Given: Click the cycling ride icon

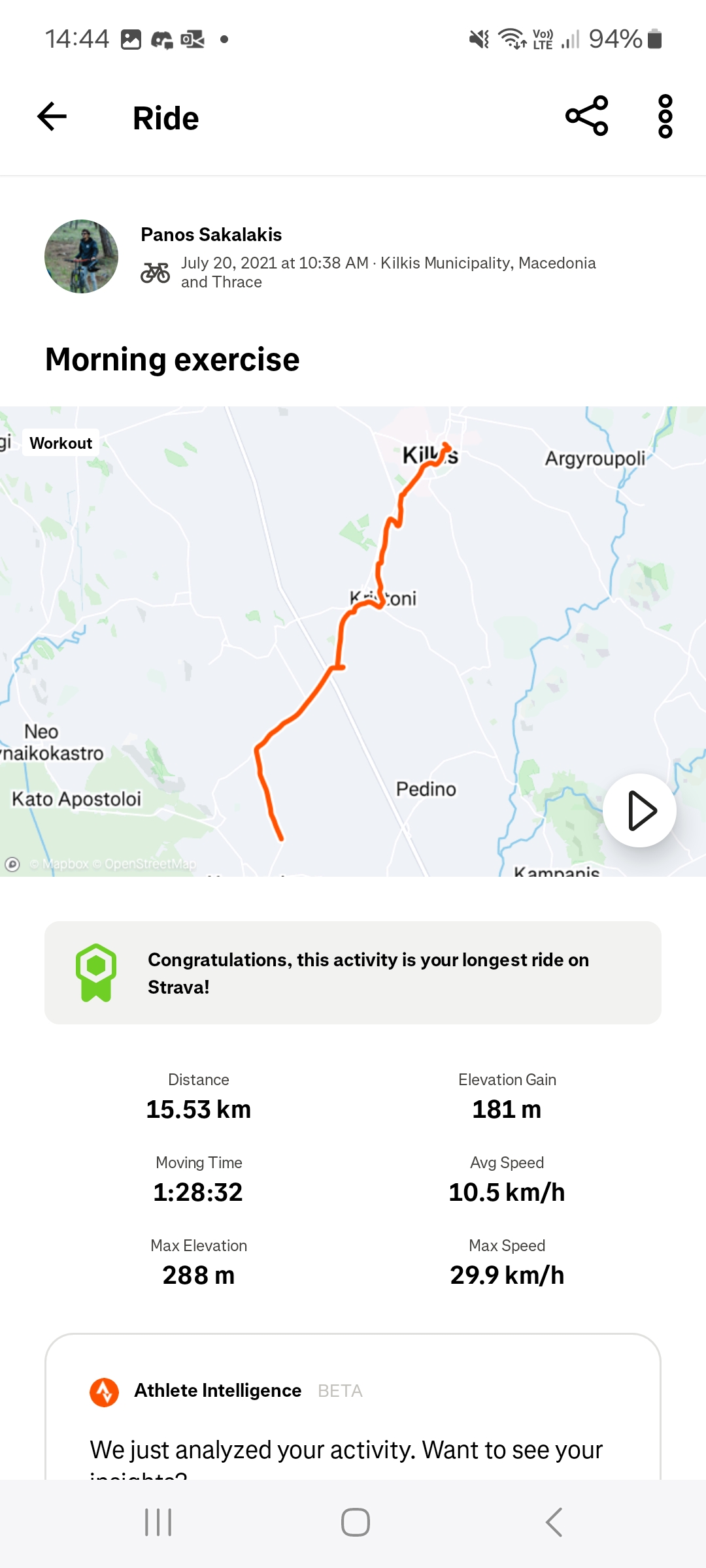Looking at the screenshot, I should pyautogui.click(x=156, y=272).
